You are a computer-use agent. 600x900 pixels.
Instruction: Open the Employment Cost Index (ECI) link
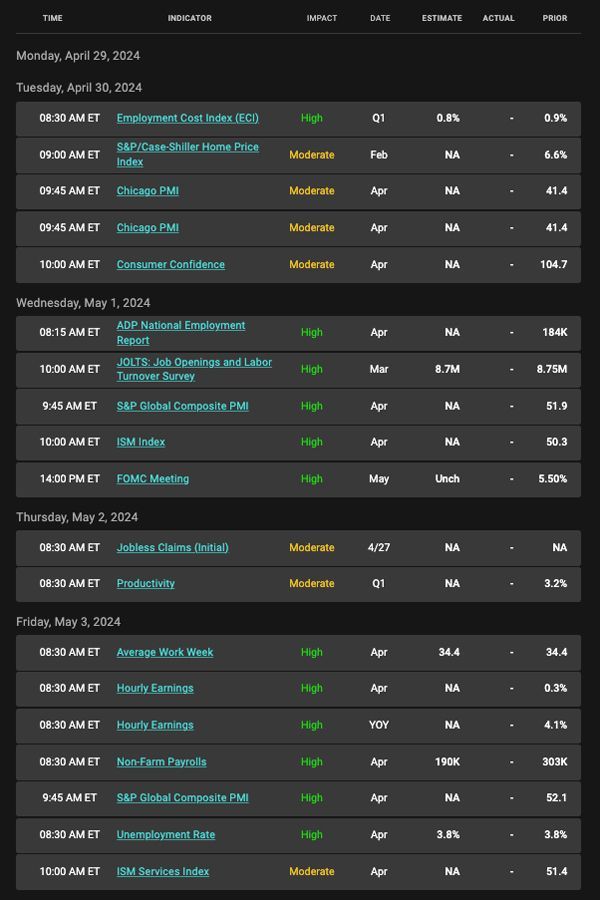point(188,118)
